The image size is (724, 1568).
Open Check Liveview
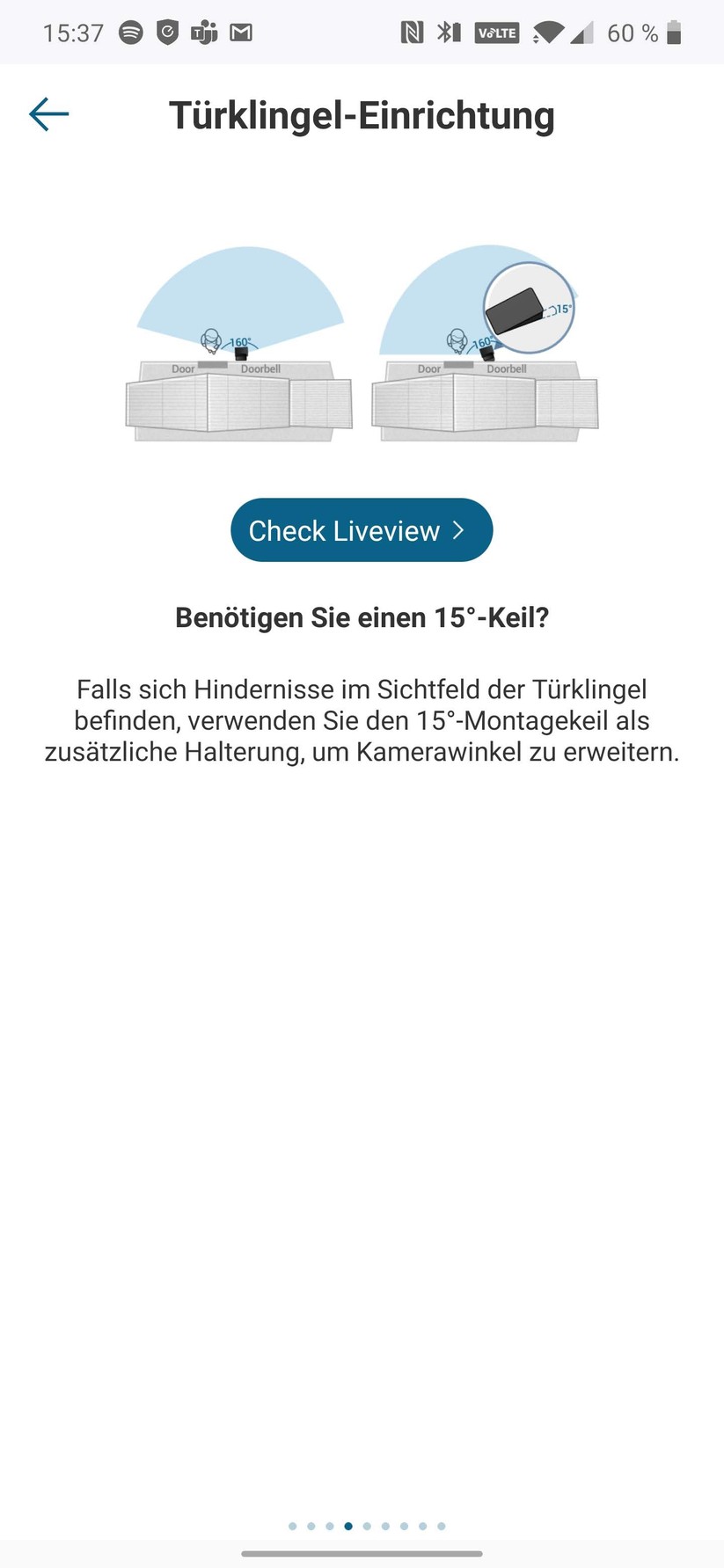click(x=361, y=530)
